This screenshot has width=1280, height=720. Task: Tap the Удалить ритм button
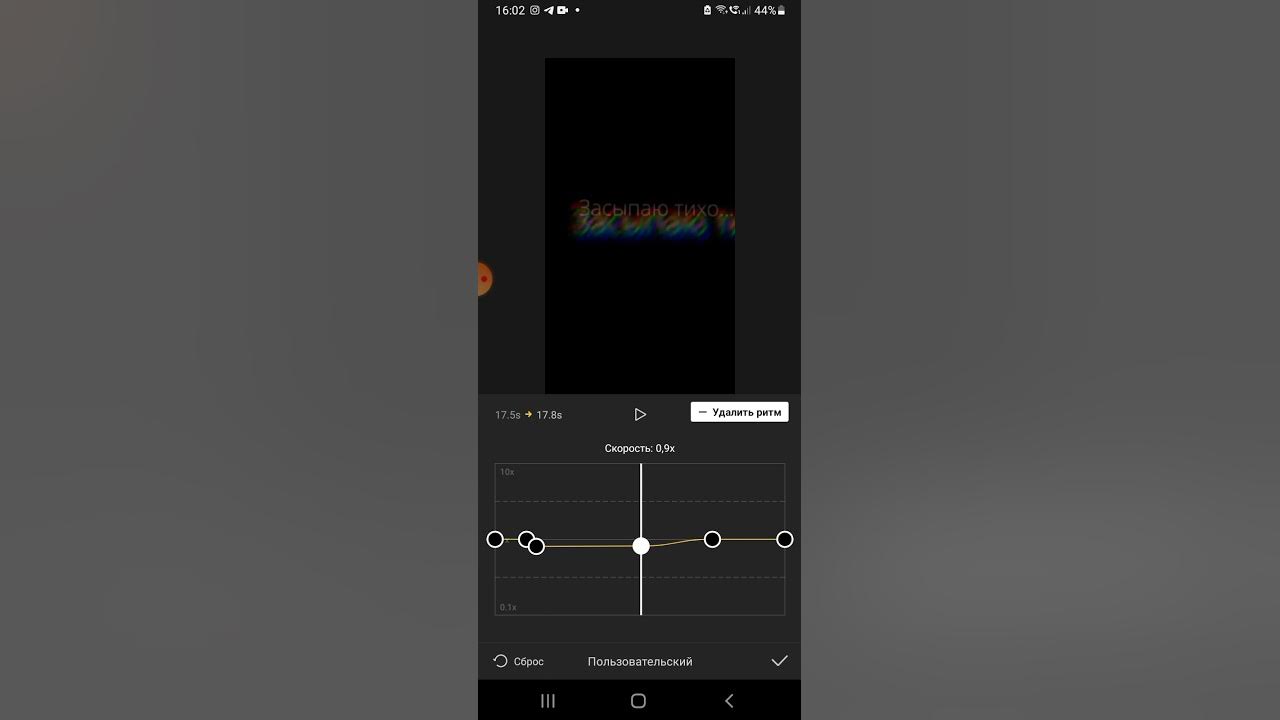tap(739, 412)
